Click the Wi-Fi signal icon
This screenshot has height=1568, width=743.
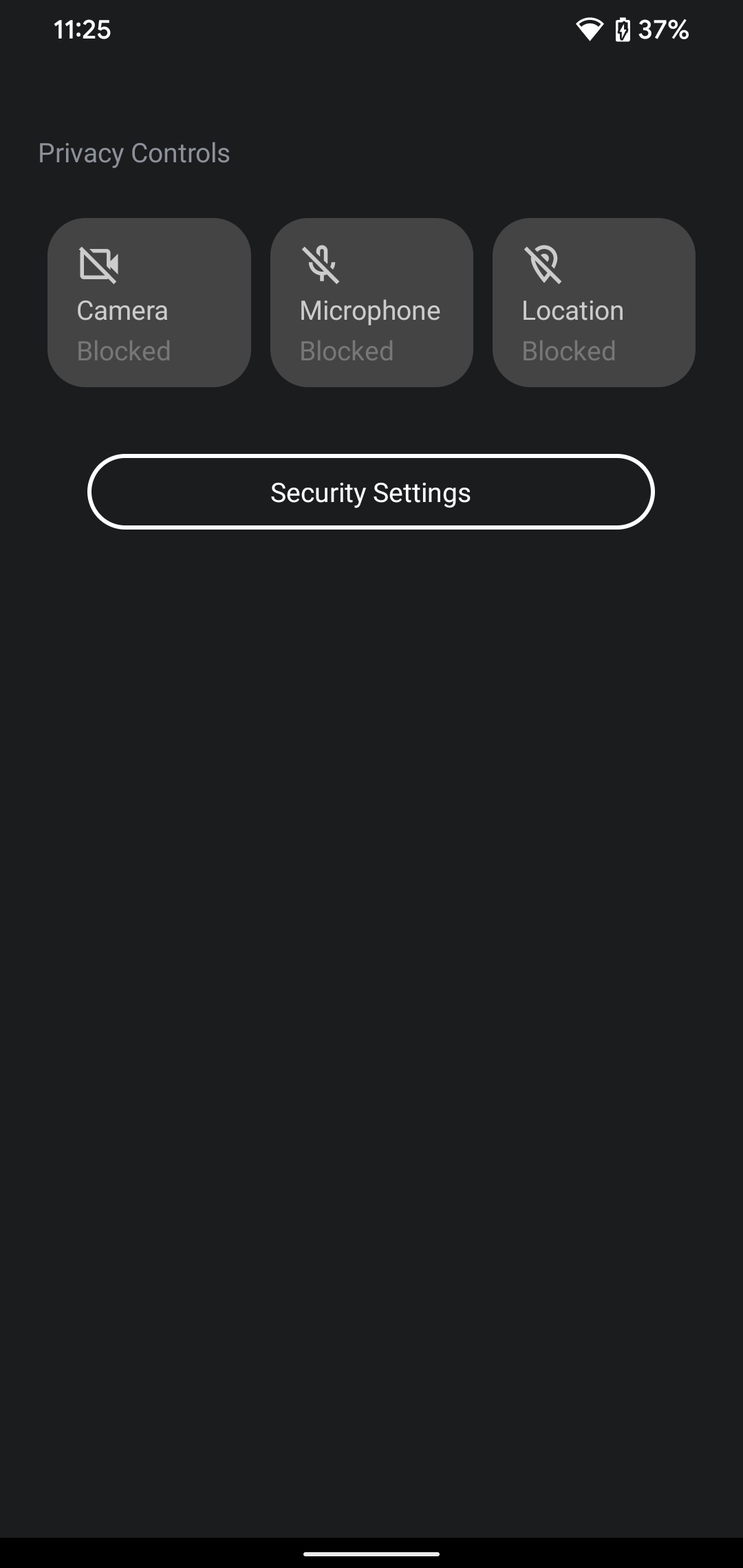click(x=588, y=29)
